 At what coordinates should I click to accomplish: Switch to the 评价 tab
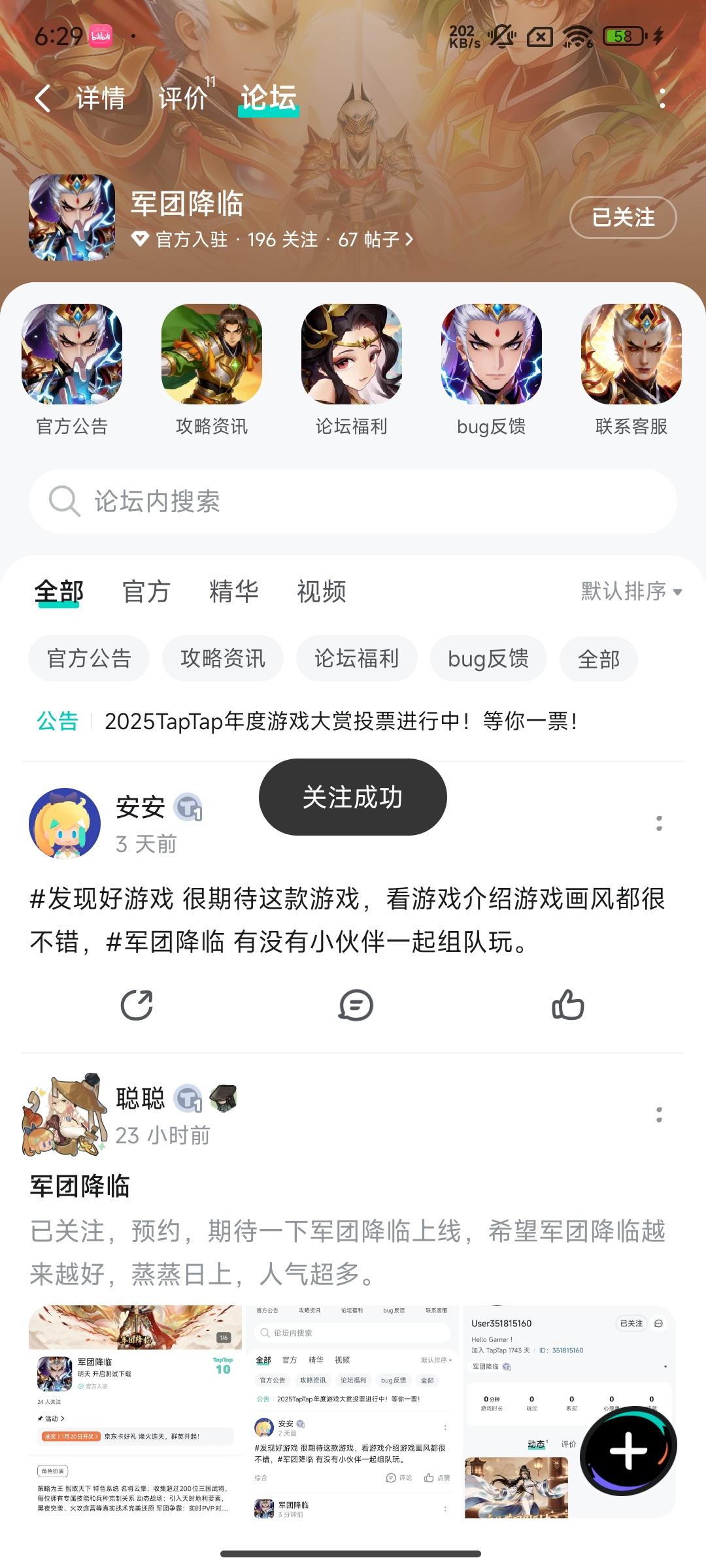[183, 99]
